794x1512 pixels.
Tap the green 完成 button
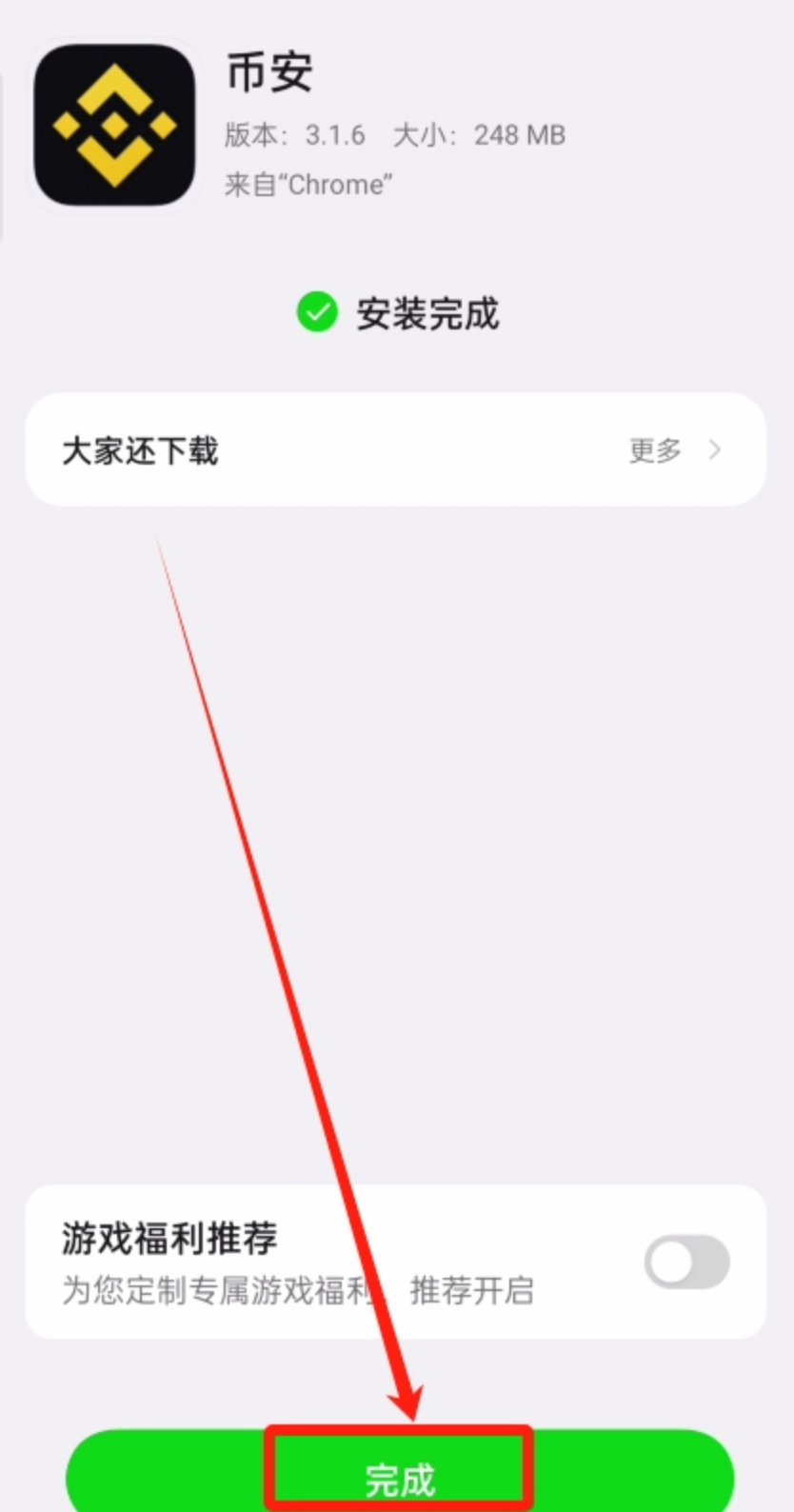point(399,1476)
